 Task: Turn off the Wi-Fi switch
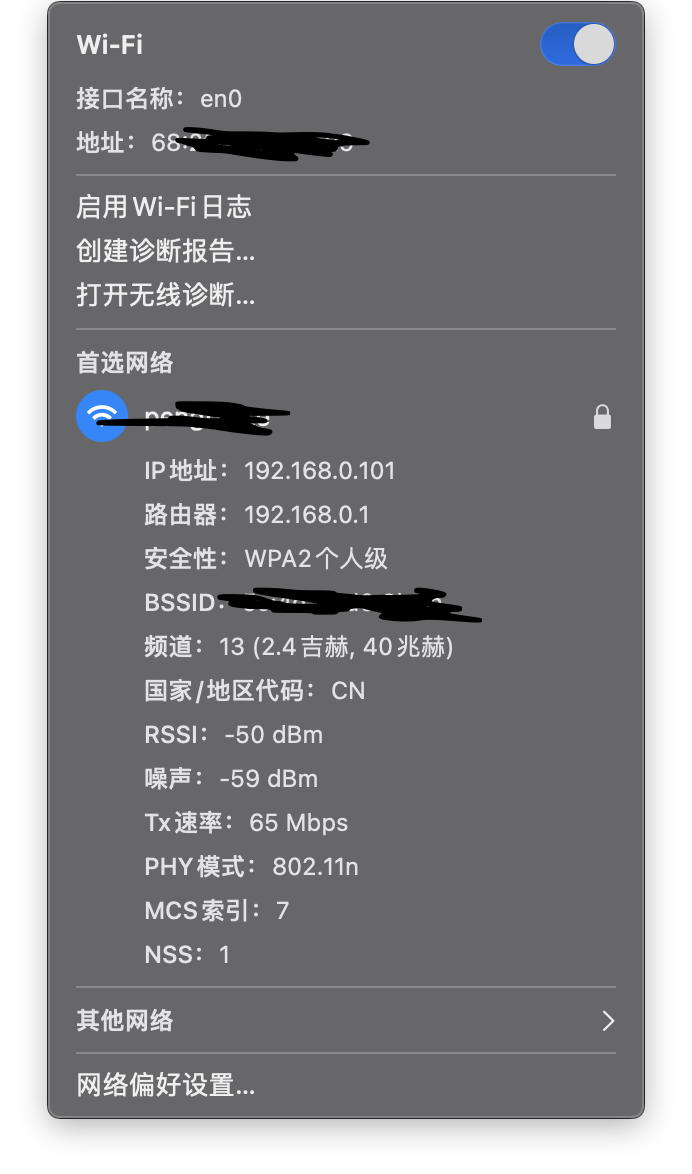[x=577, y=45]
